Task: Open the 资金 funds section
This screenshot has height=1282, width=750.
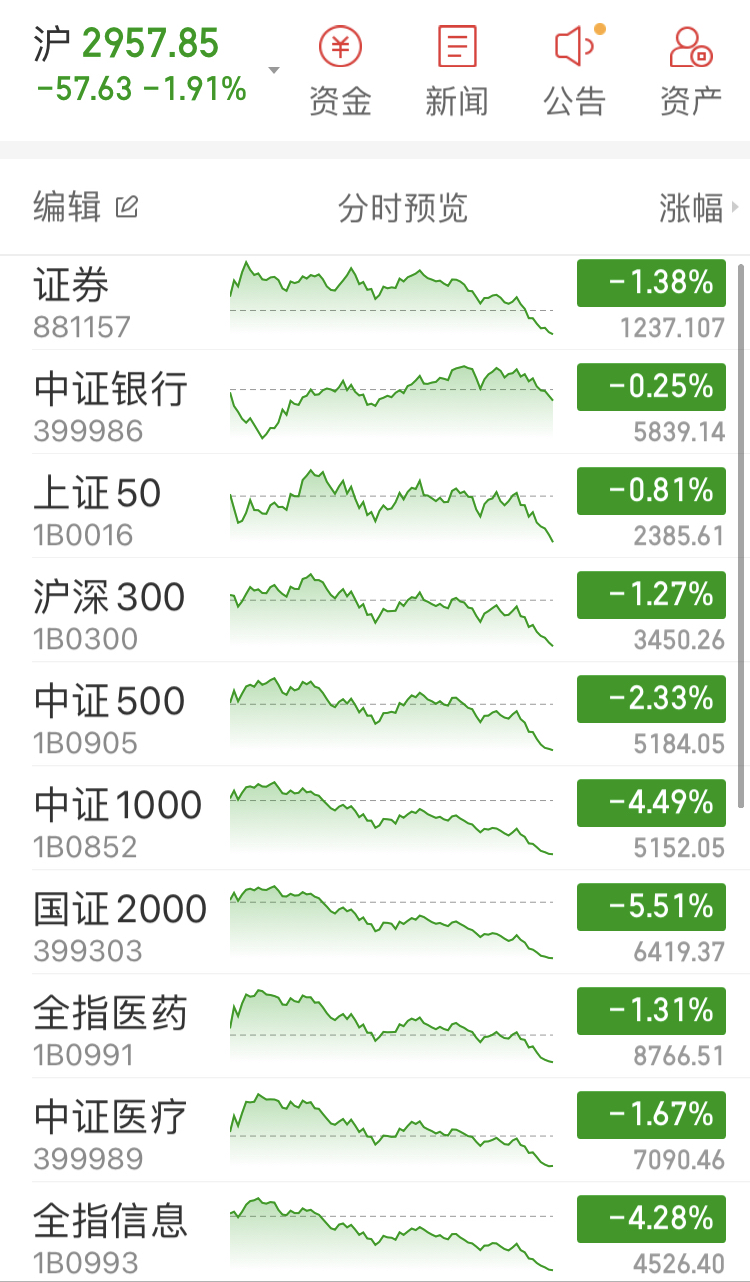Action: (340, 71)
